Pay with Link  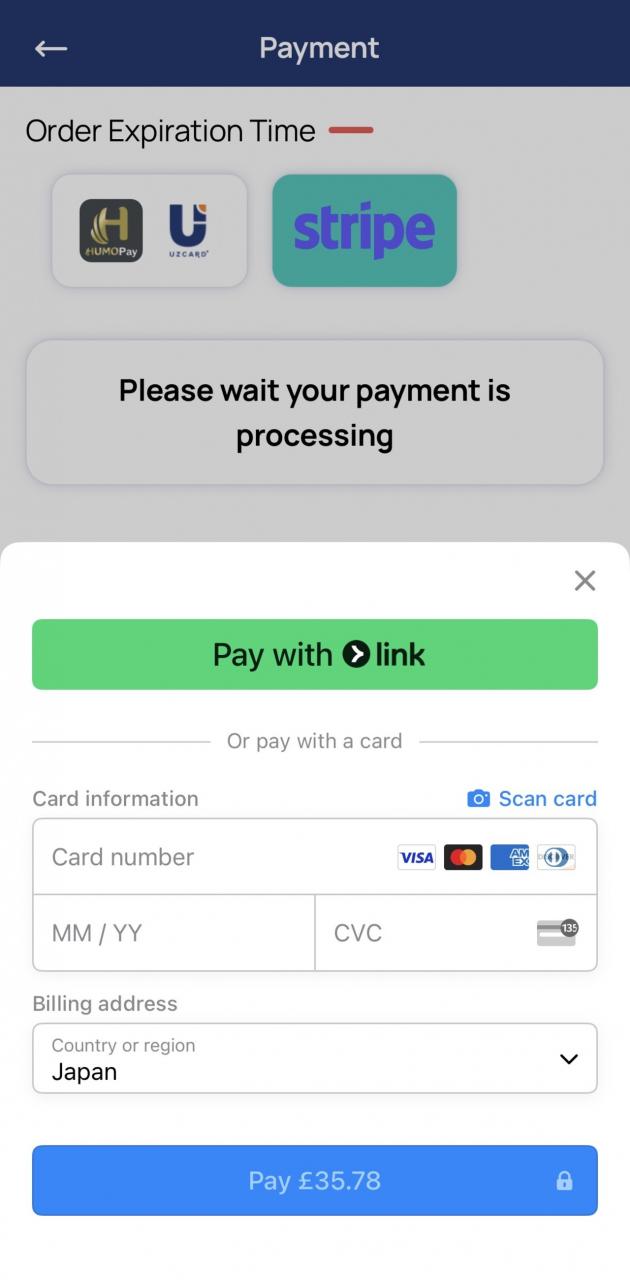(315, 655)
